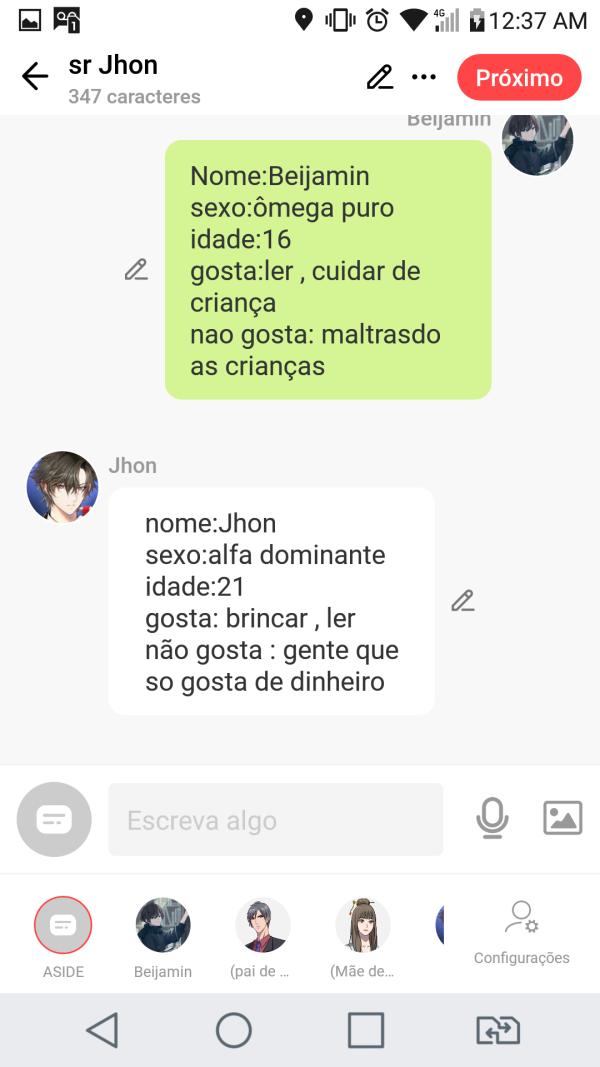The image size is (600, 1067).
Task: Record audio with the microphone icon
Action: (x=491, y=819)
